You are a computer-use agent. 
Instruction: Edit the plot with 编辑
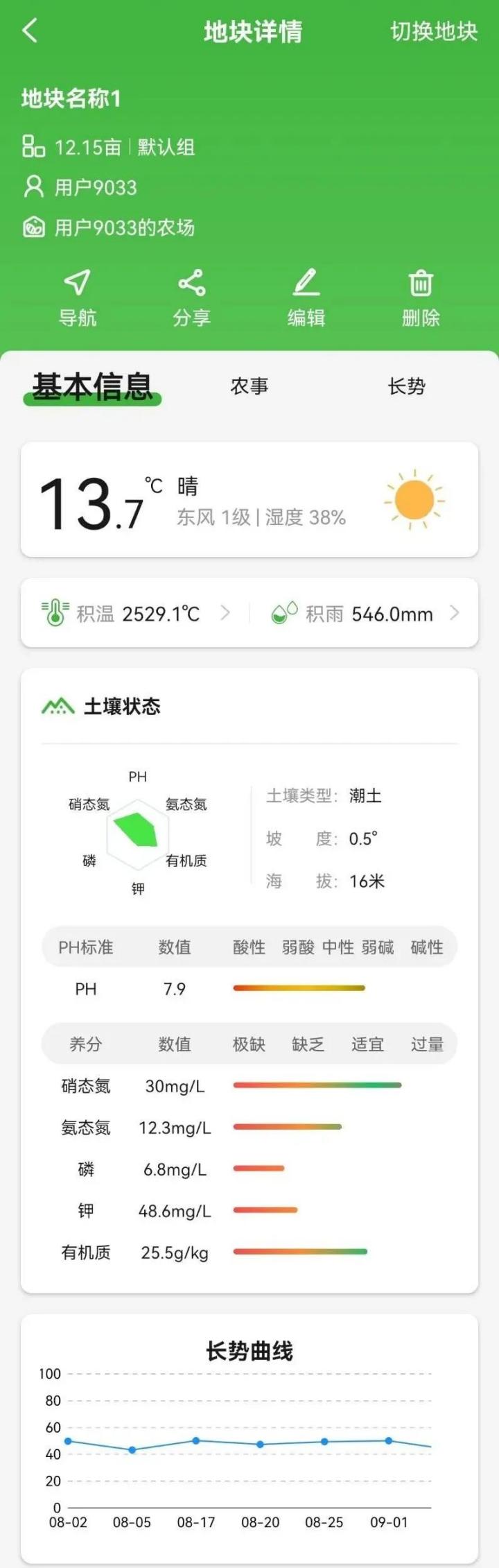click(306, 298)
